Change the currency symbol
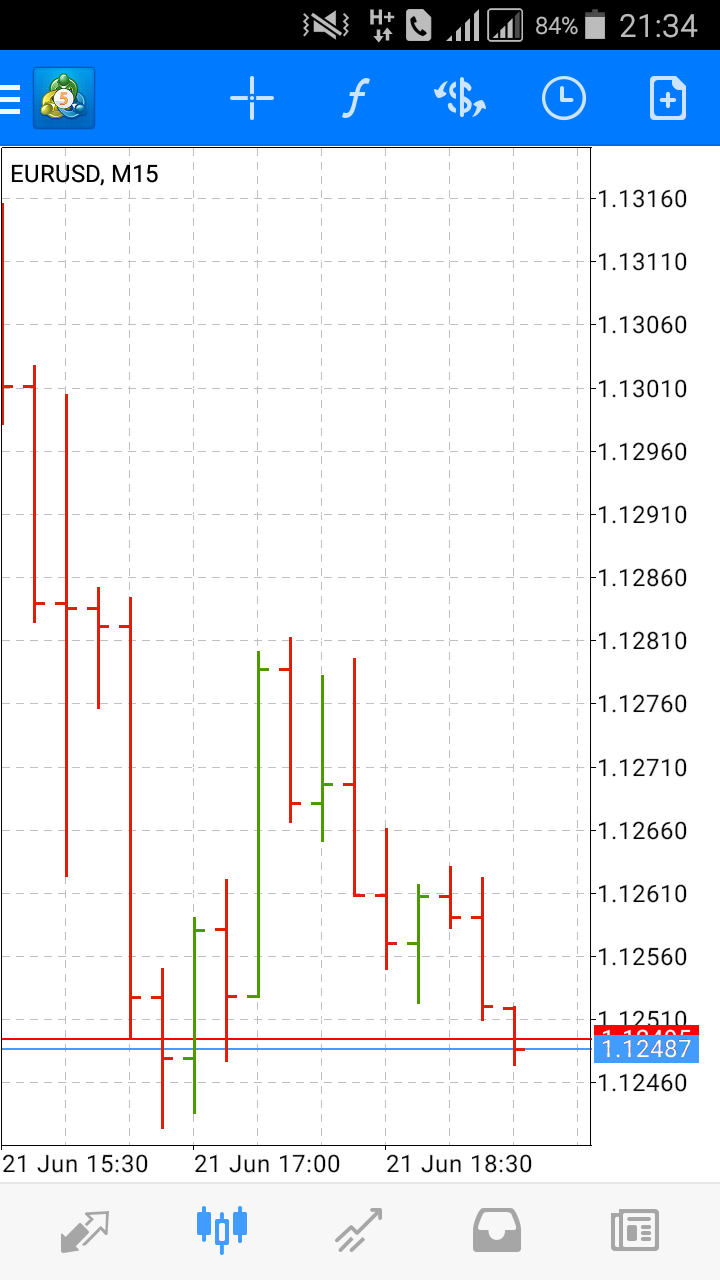720x1280 pixels. click(459, 98)
